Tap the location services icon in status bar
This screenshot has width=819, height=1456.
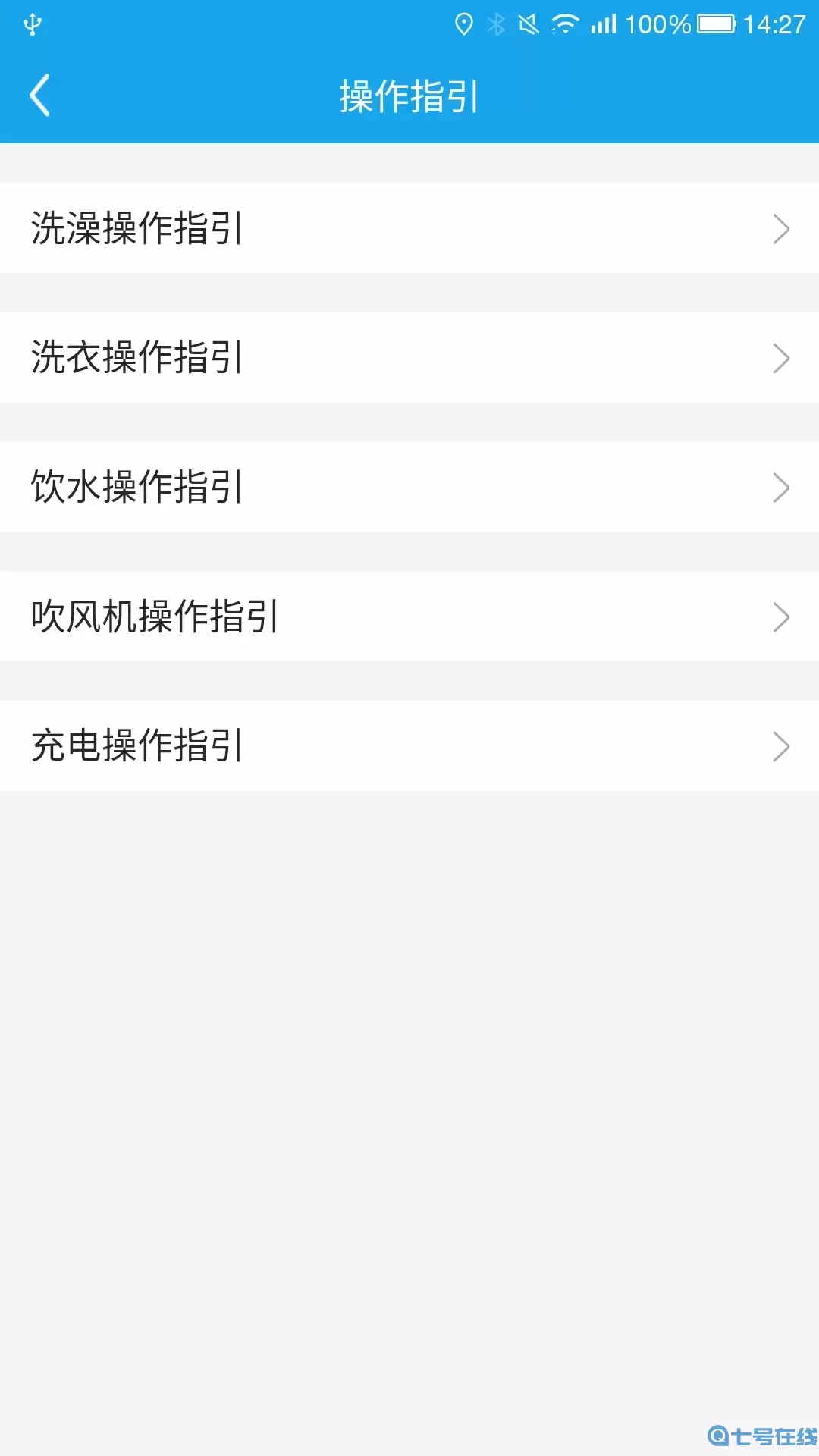point(465,23)
